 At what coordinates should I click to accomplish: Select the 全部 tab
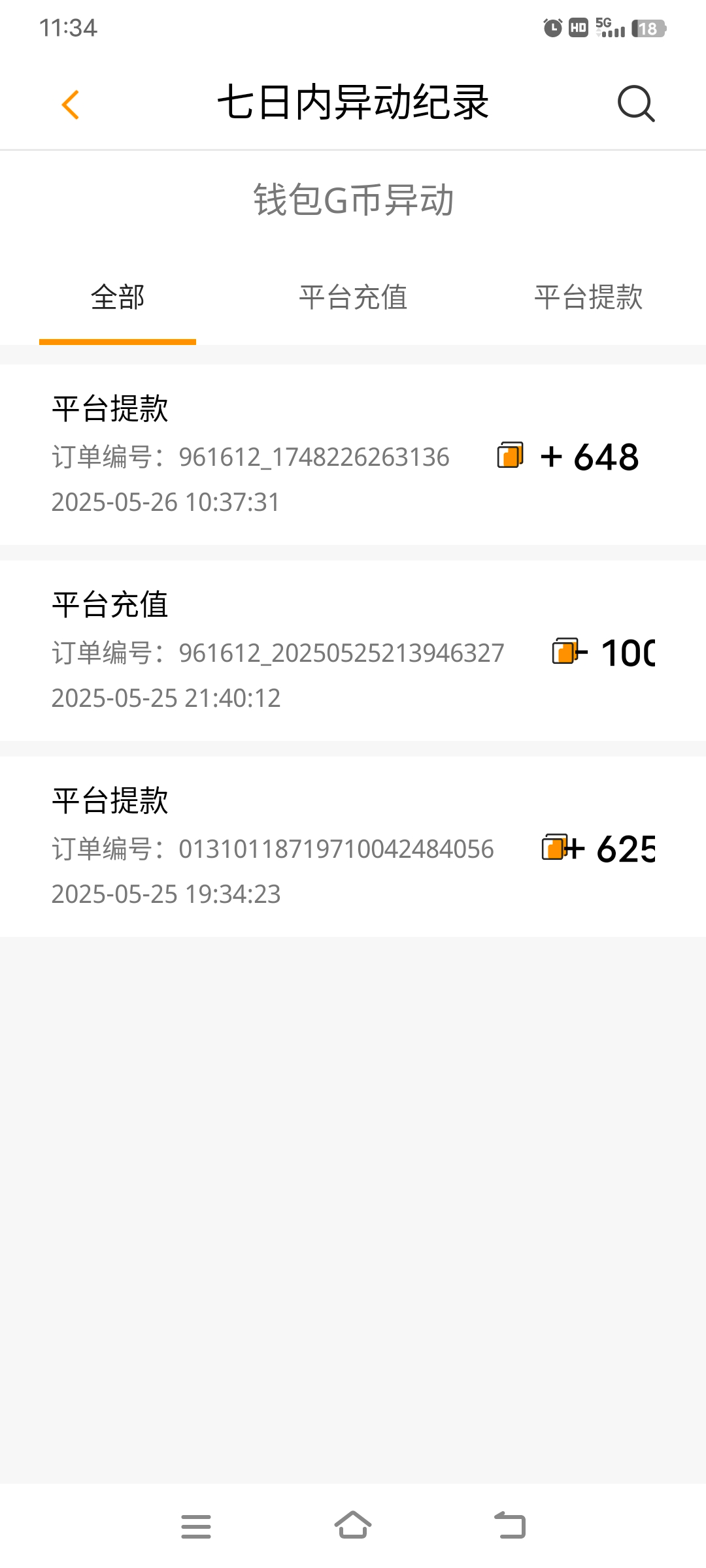118,298
